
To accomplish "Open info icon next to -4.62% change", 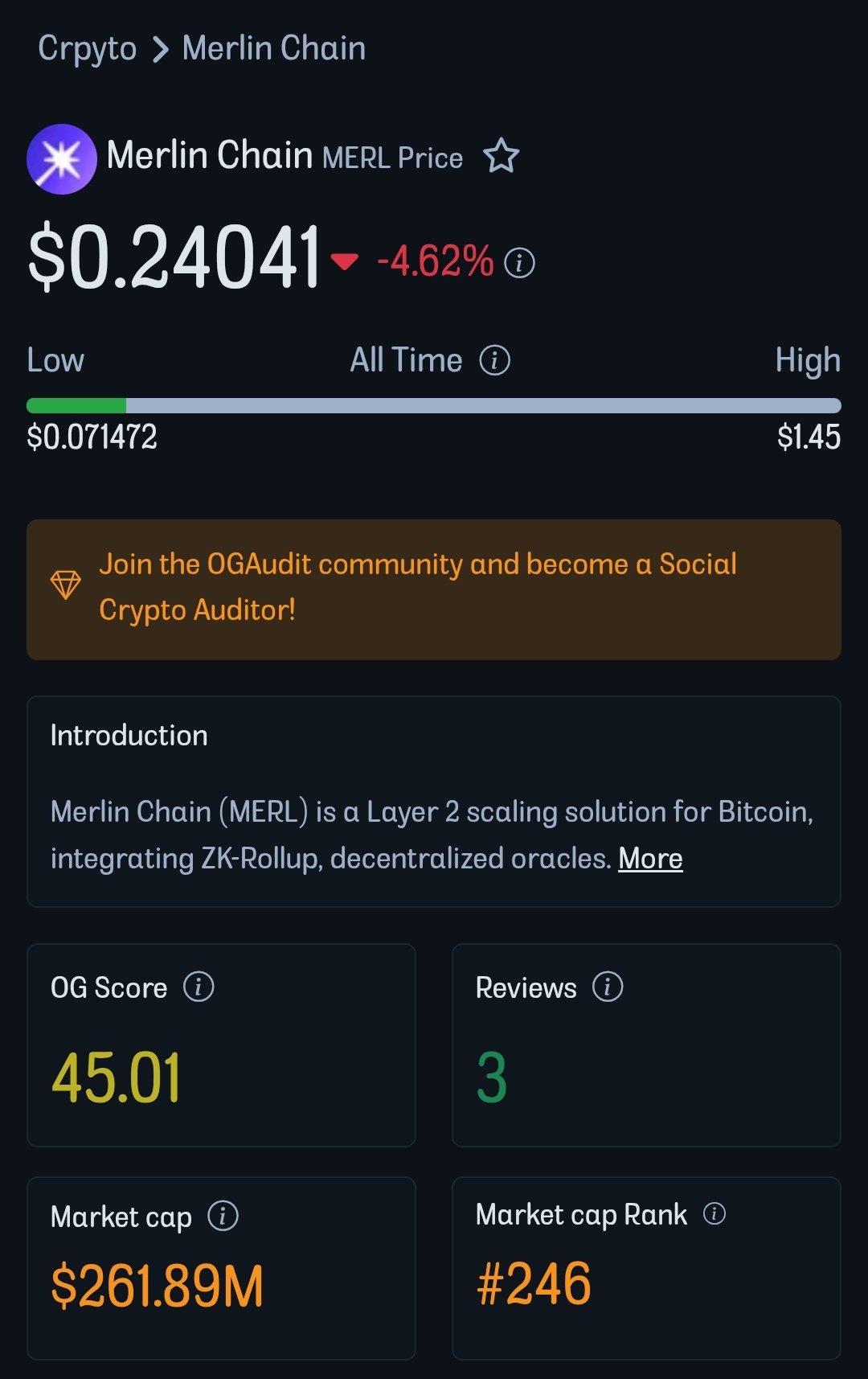I will coord(519,263).
